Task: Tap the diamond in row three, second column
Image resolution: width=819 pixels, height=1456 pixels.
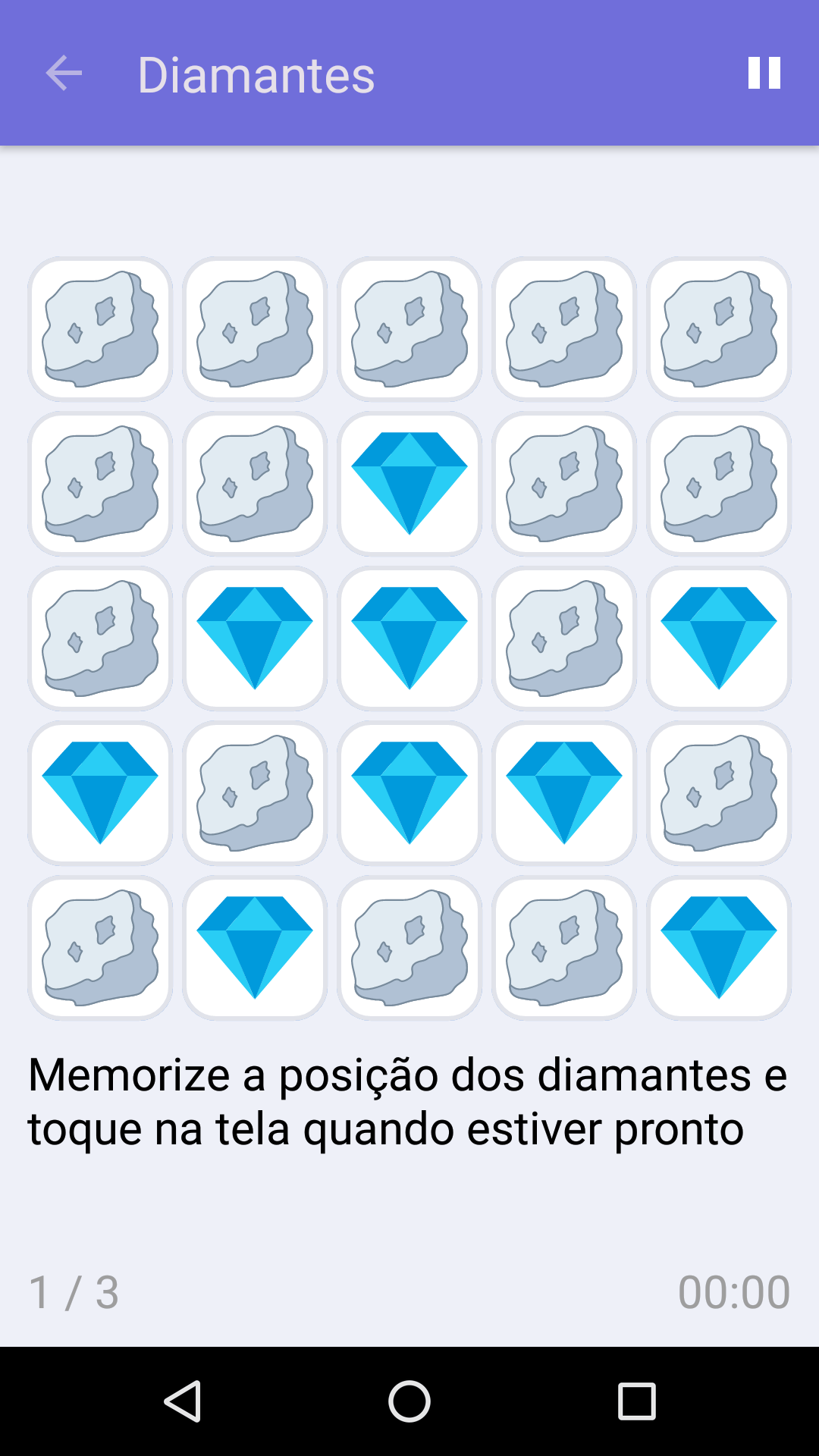Action: pos(255,638)
